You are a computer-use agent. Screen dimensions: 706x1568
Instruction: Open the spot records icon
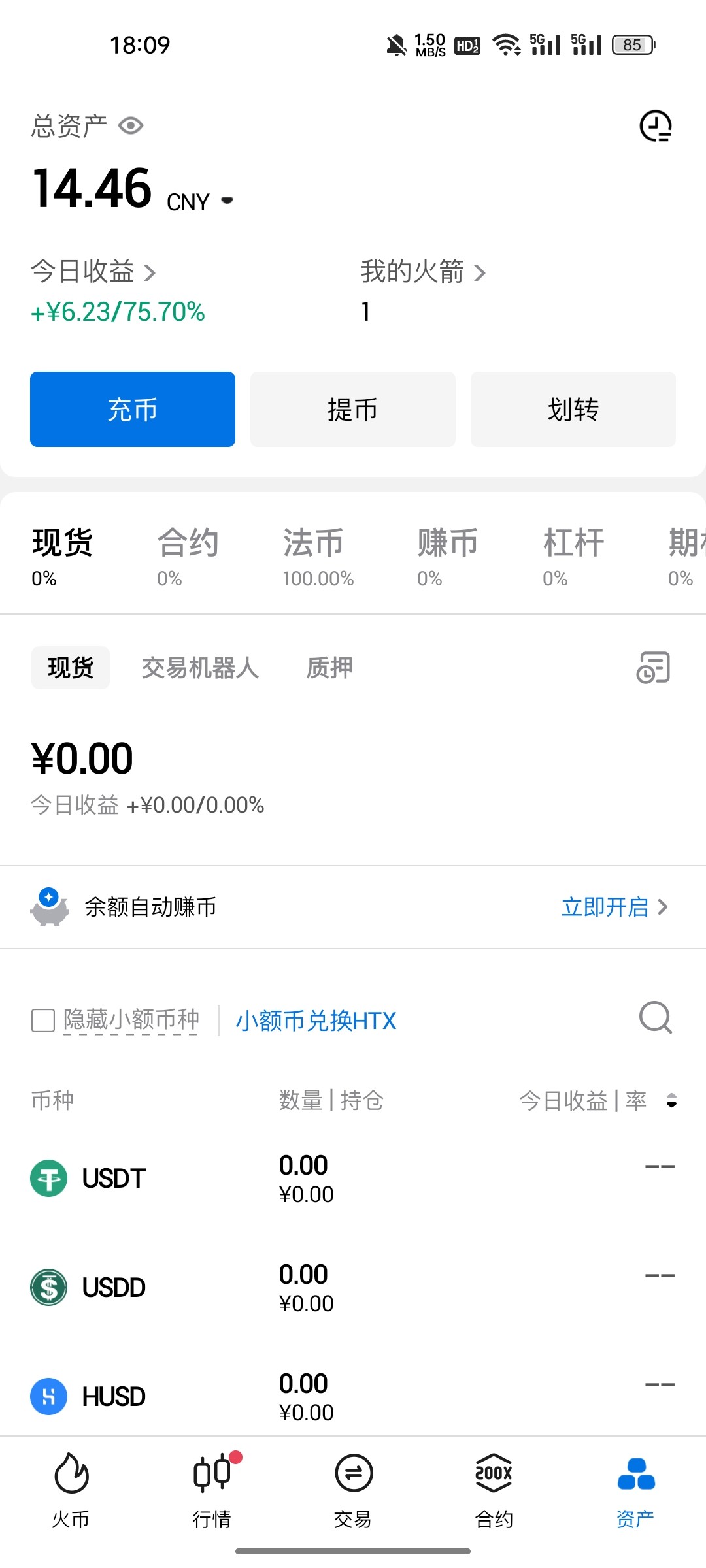tap(654, 668)
